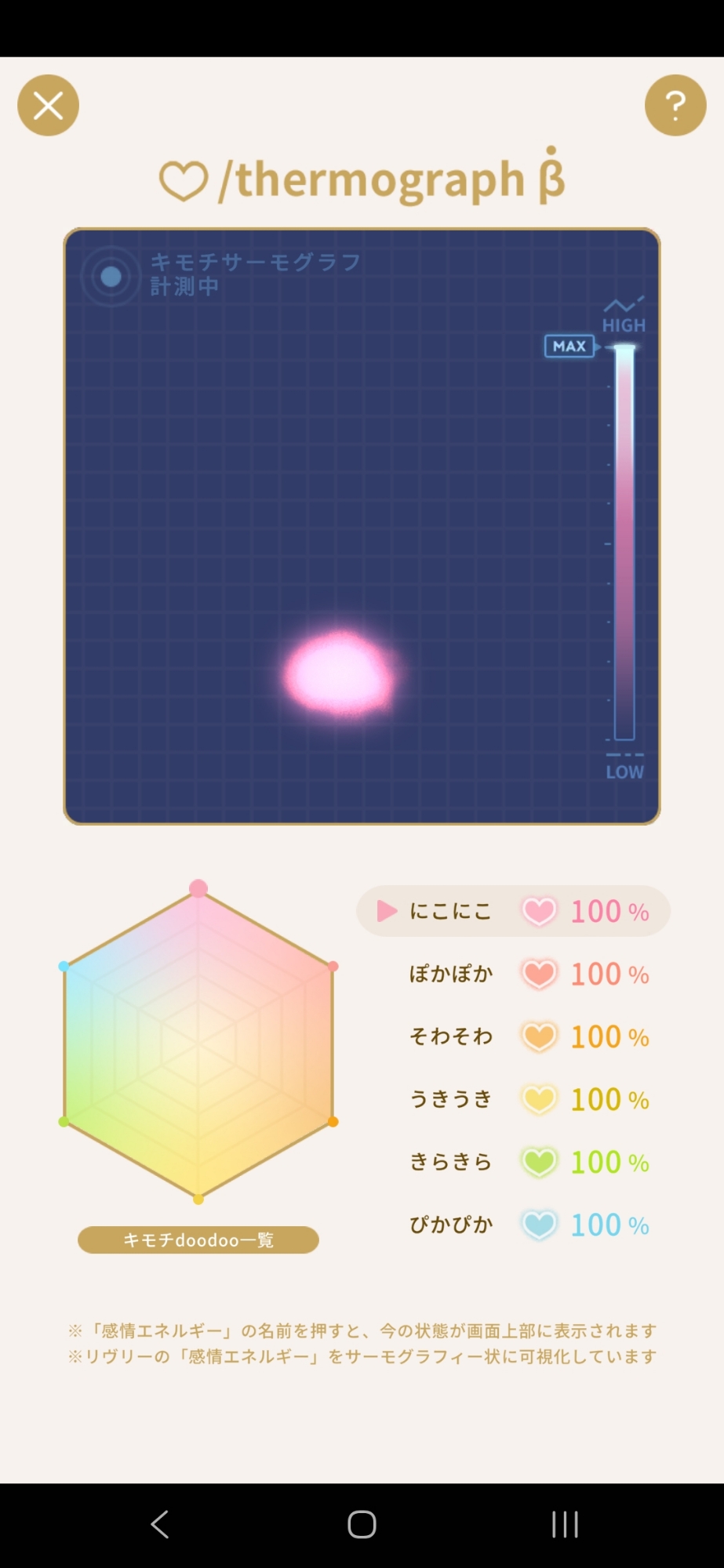Show the うきうき emotion state
724x1568 pixels.
coord(450,1099)
